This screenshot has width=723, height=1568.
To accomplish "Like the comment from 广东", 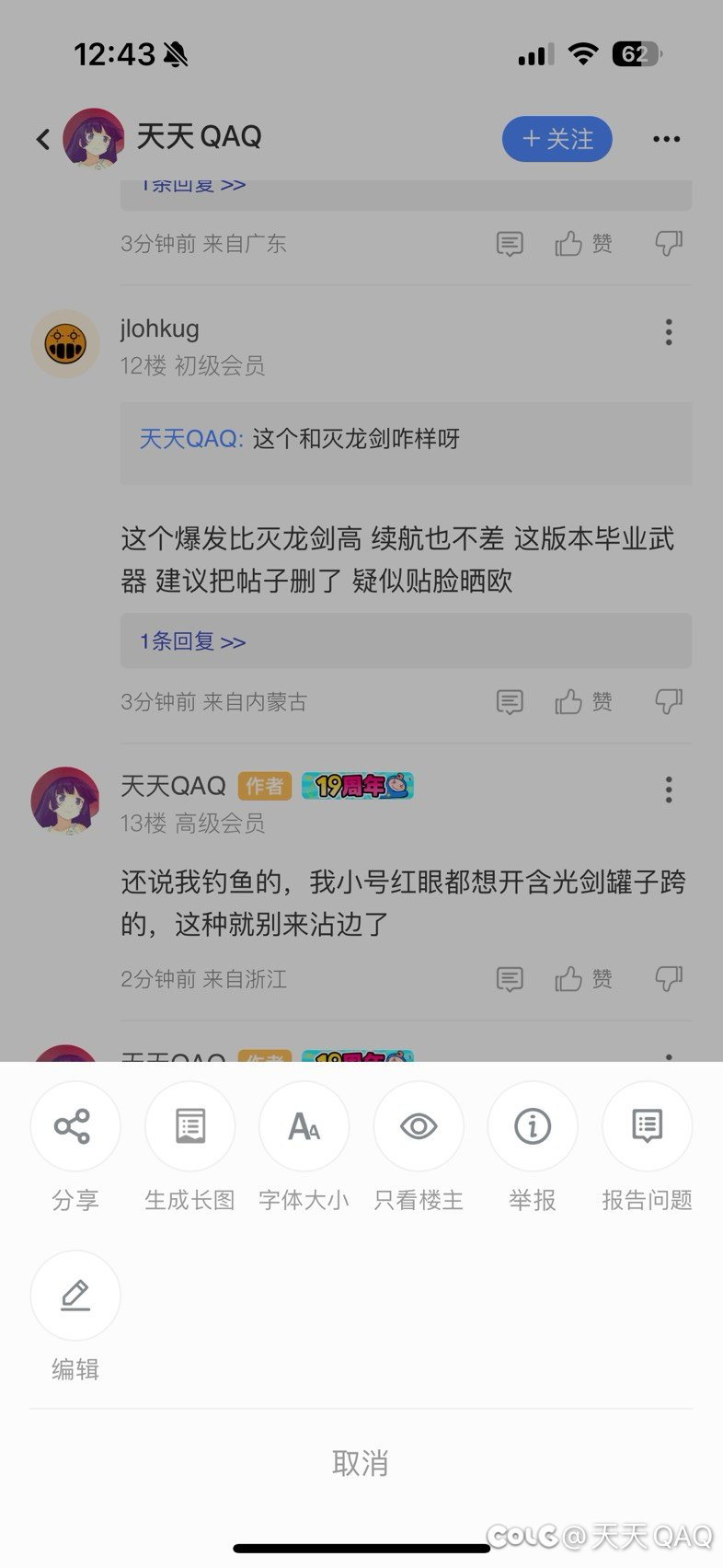I will tap(583, 244).
